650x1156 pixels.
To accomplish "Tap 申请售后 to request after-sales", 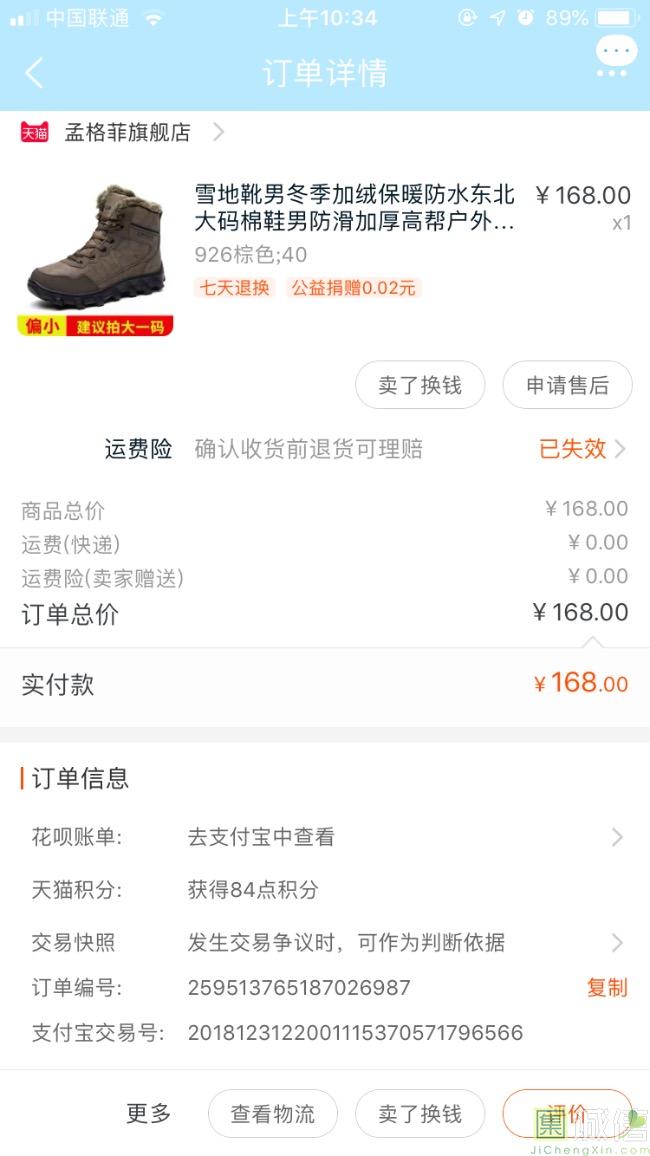I will coord(567,385).
